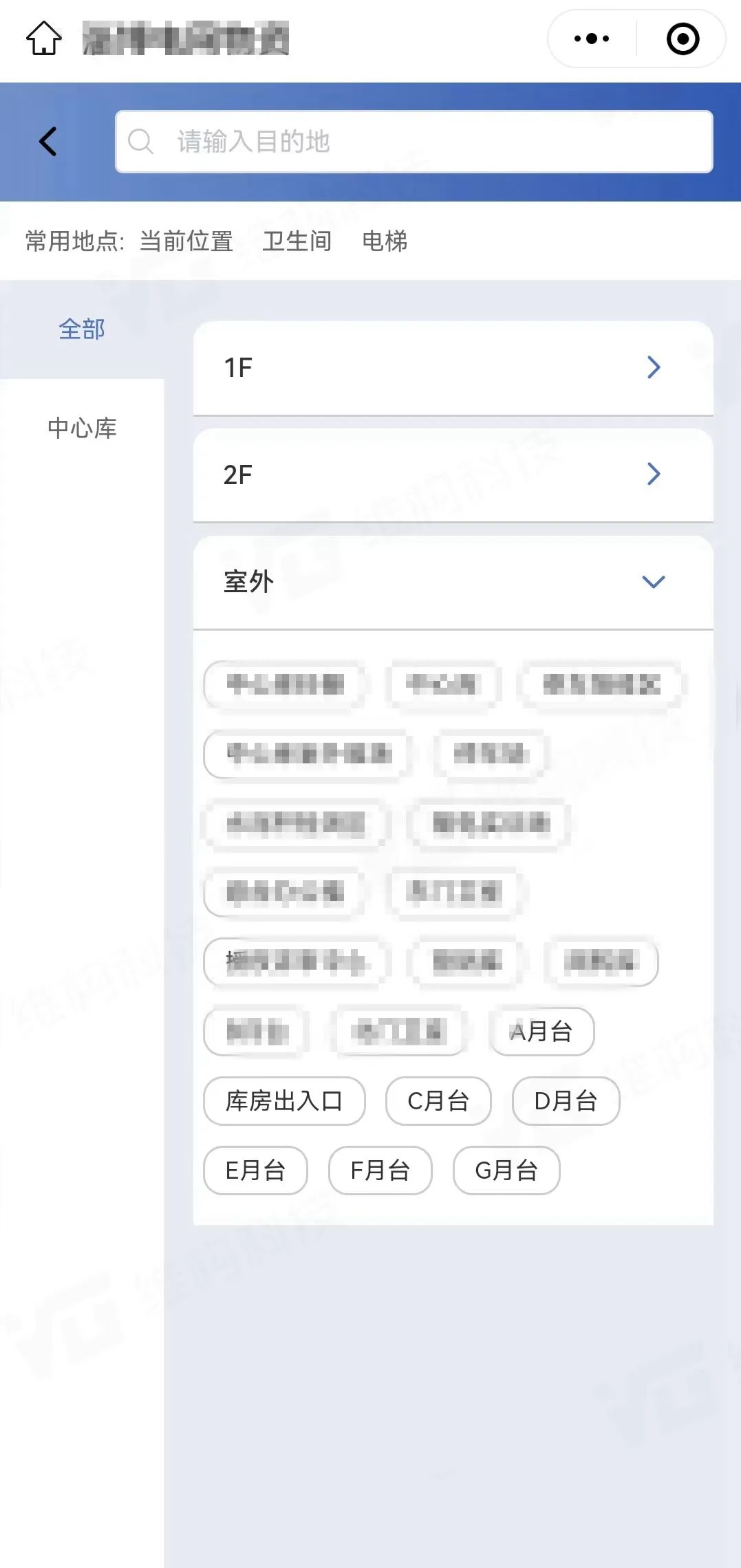This screenshot has height=1568, width=741.
Task: Select the 库房出入口 chip
Action: click(284, 1101)
